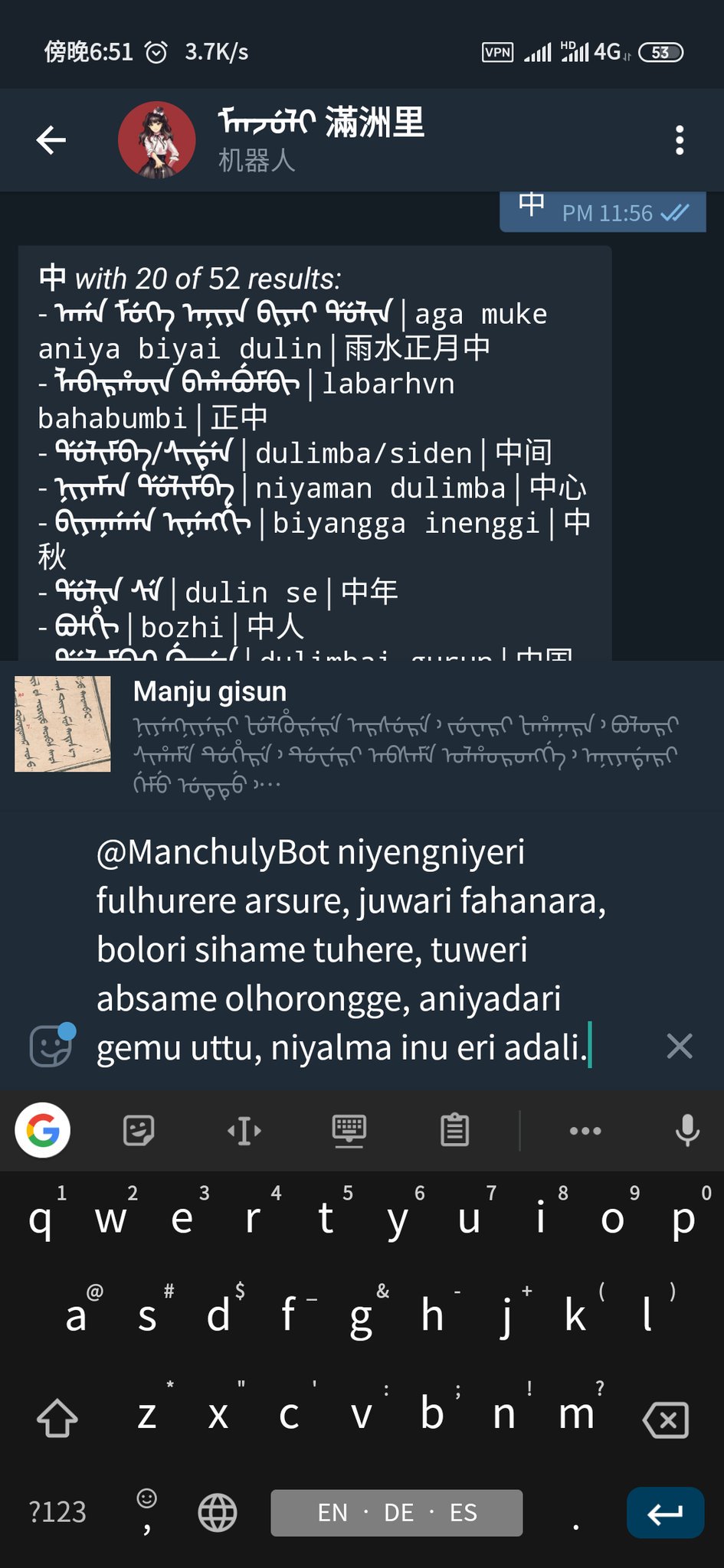This screenshot has height=1568, width=724.
Task: Activate keyboard cursor control mode
Action: pos(244,1130)
